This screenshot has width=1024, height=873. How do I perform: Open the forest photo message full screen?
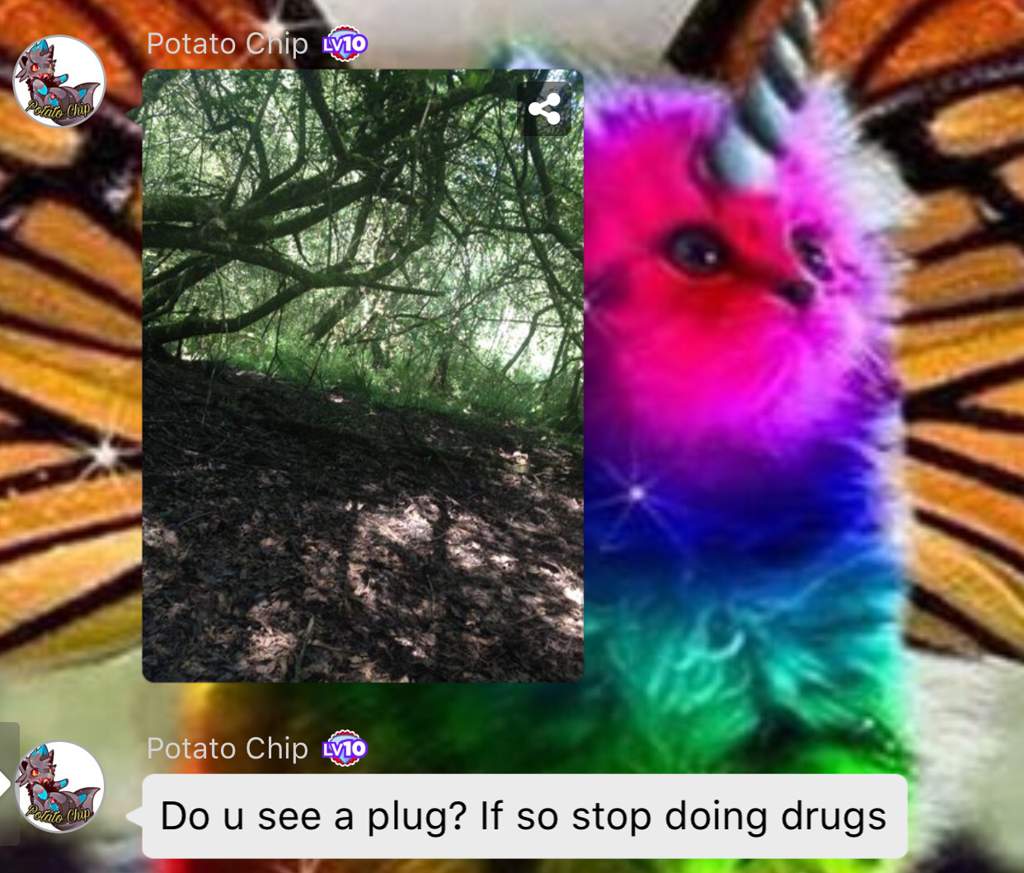[362, 400]
